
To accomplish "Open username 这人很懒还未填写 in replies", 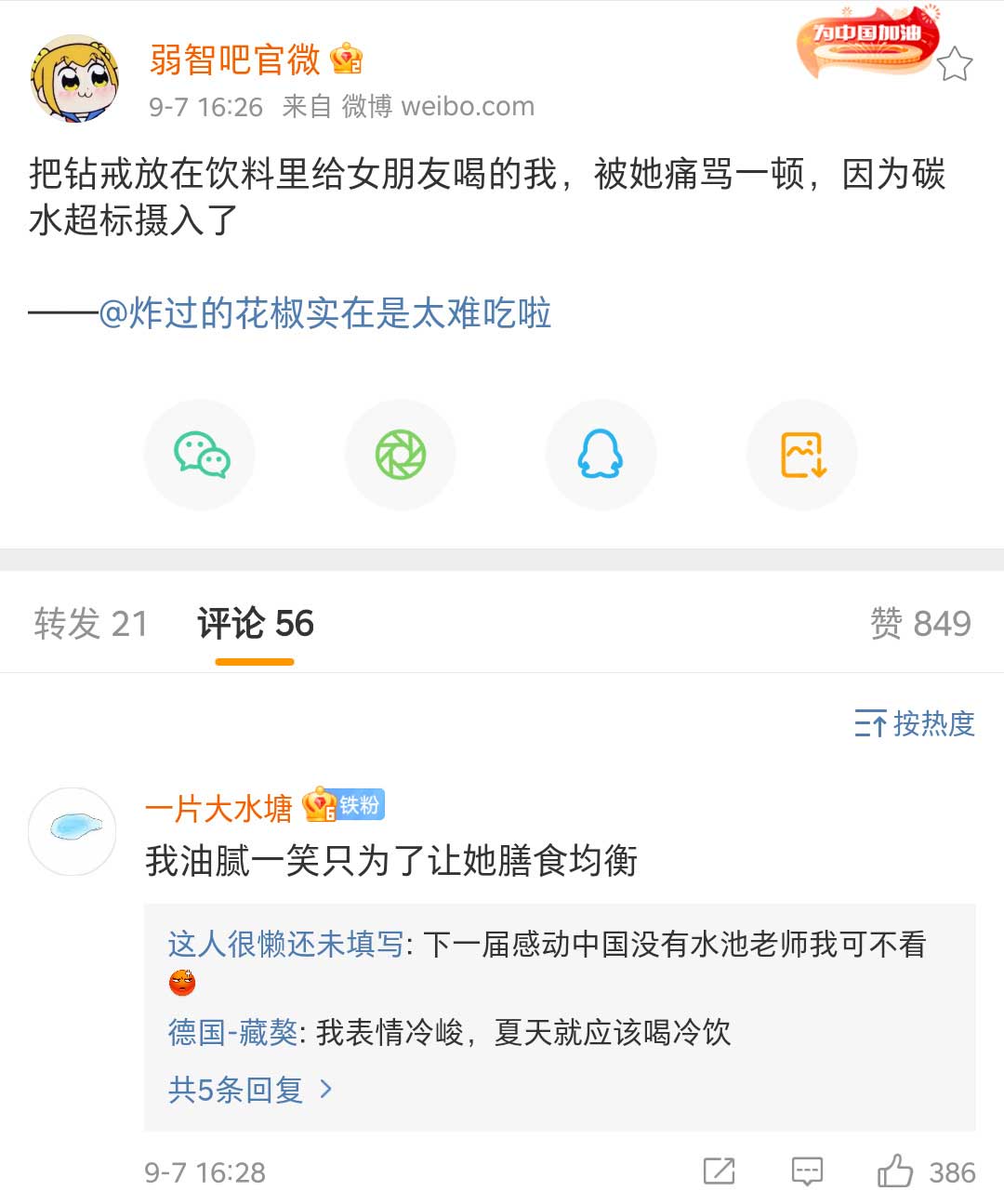I will (285, 945).
